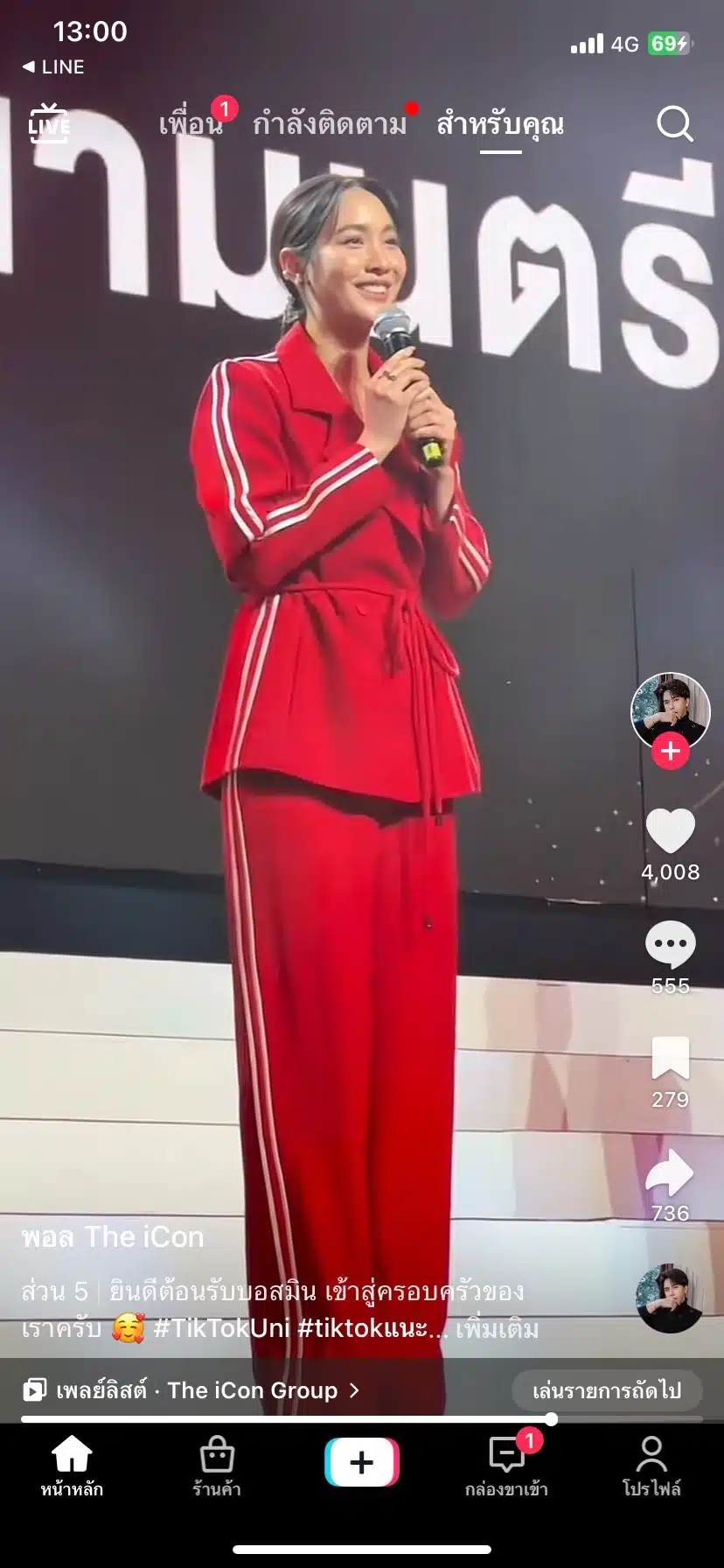The image size is (724, 1568).
Task: Tap เล่นรายการถัดไป to play next
Action: [606, 1390]
